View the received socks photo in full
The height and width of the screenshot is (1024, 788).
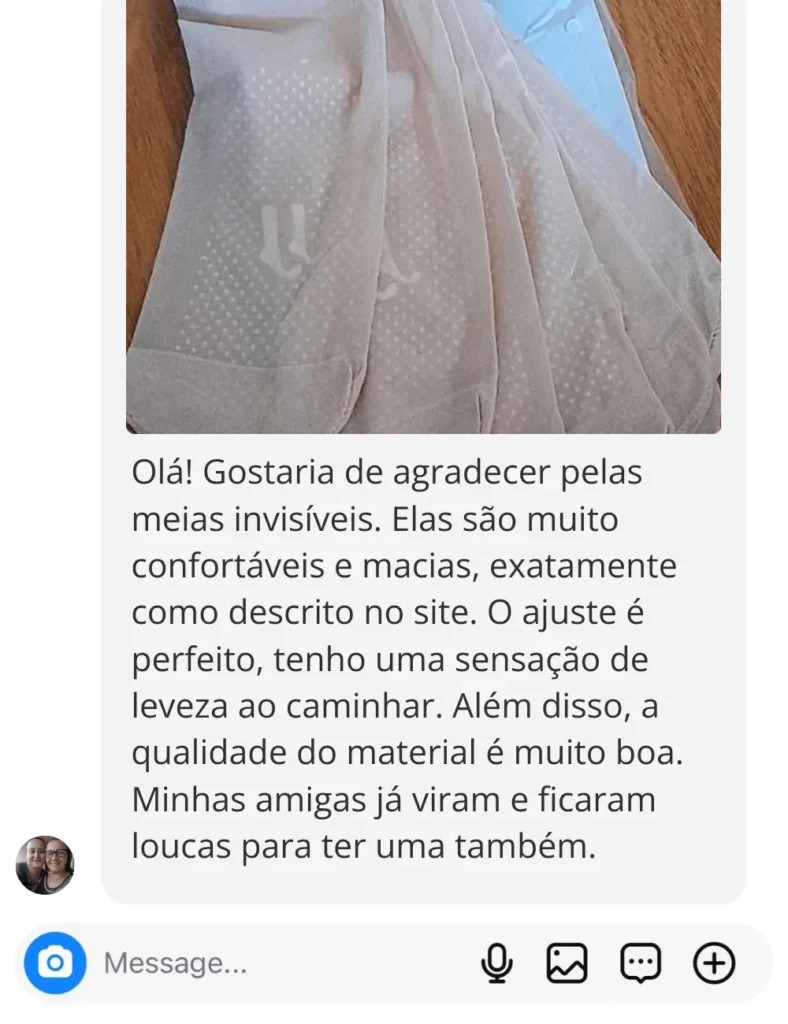pyautogui.click(x=423, y=215)
